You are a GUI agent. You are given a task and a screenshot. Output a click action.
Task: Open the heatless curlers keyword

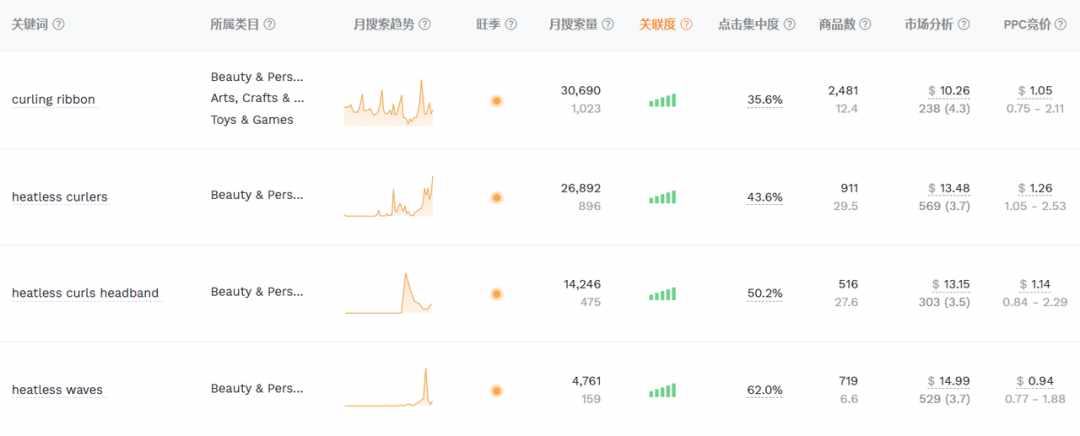click(x=59, y=197)
